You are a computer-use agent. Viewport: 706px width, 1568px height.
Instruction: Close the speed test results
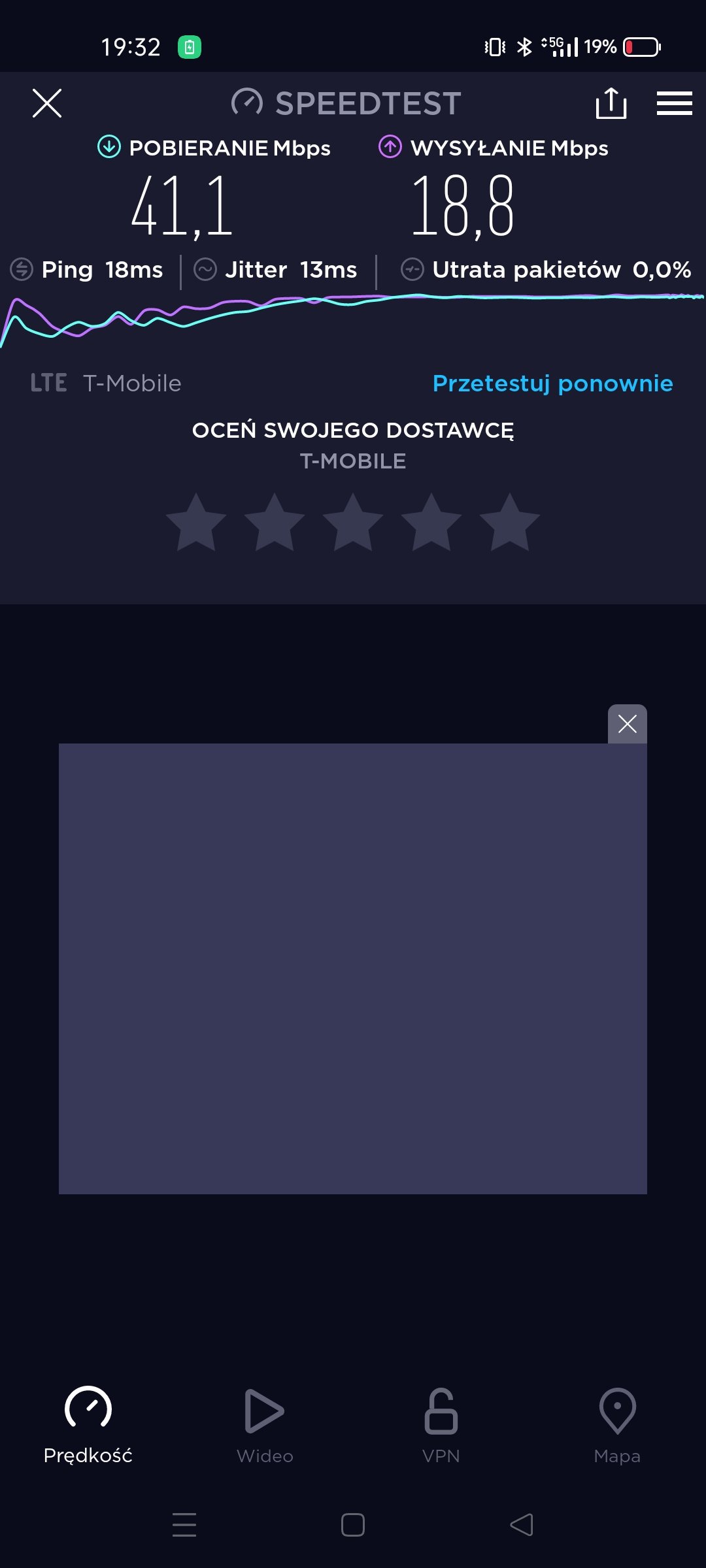47,103
